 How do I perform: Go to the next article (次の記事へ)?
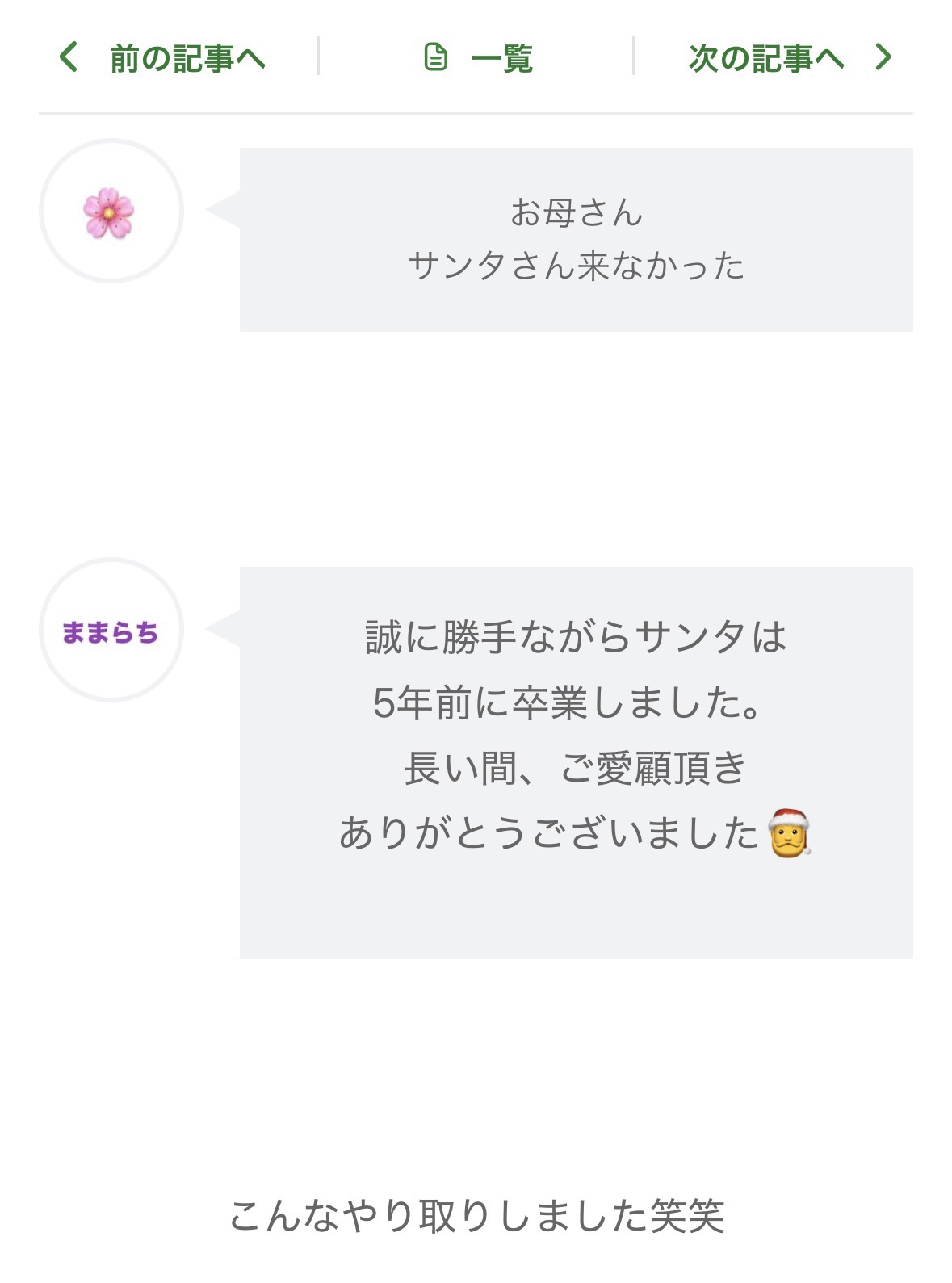coord(788,58)
